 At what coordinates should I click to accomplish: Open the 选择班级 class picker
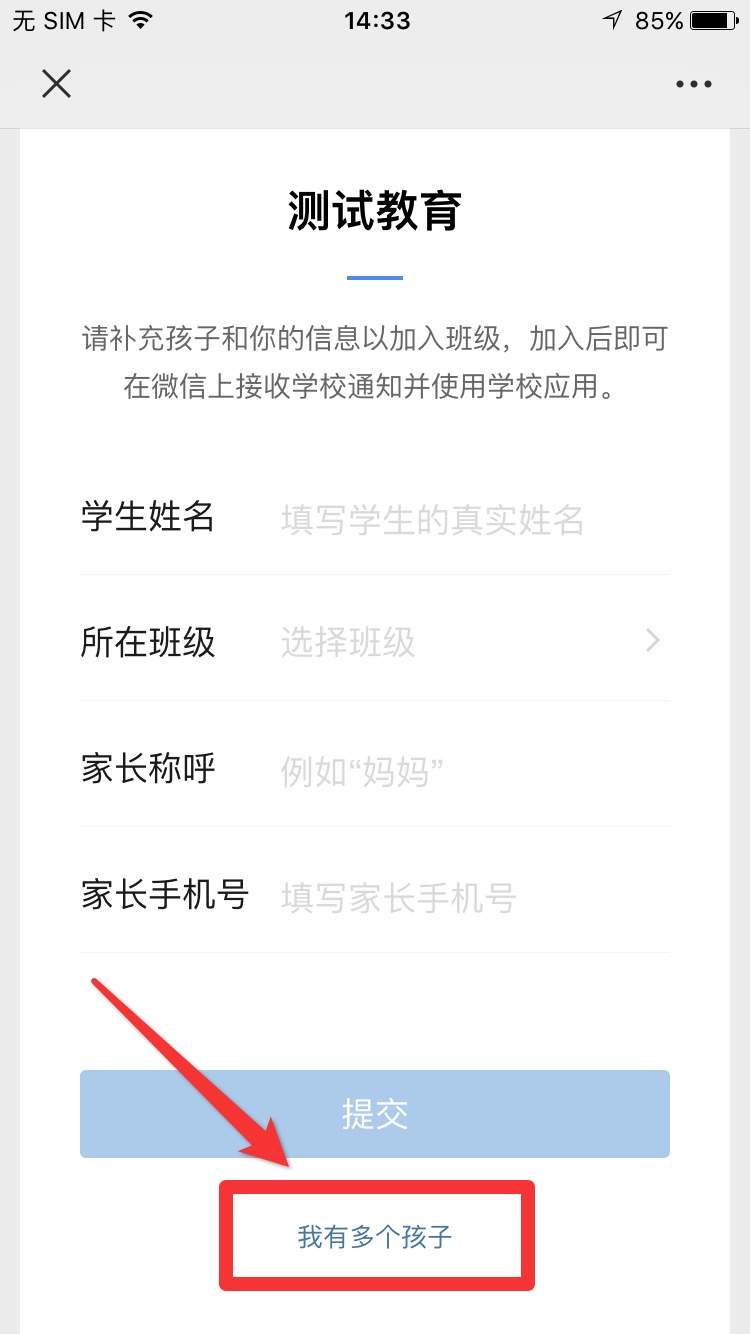(470, 642)
